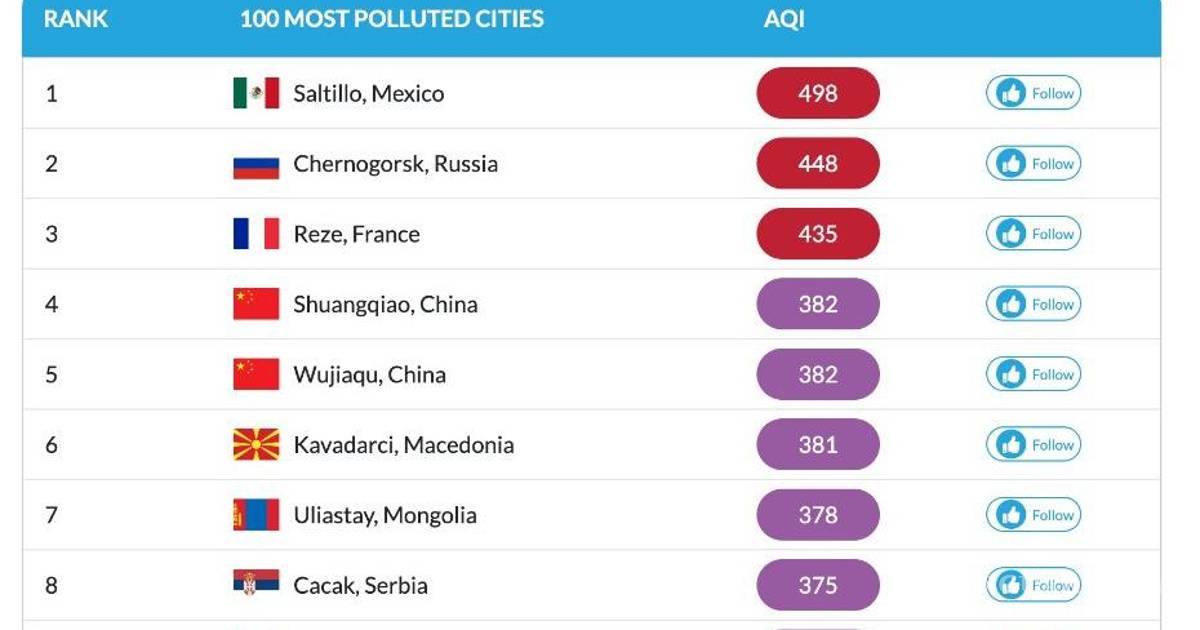Follow Saltillo, Mexico

[x=1033, y=93]
